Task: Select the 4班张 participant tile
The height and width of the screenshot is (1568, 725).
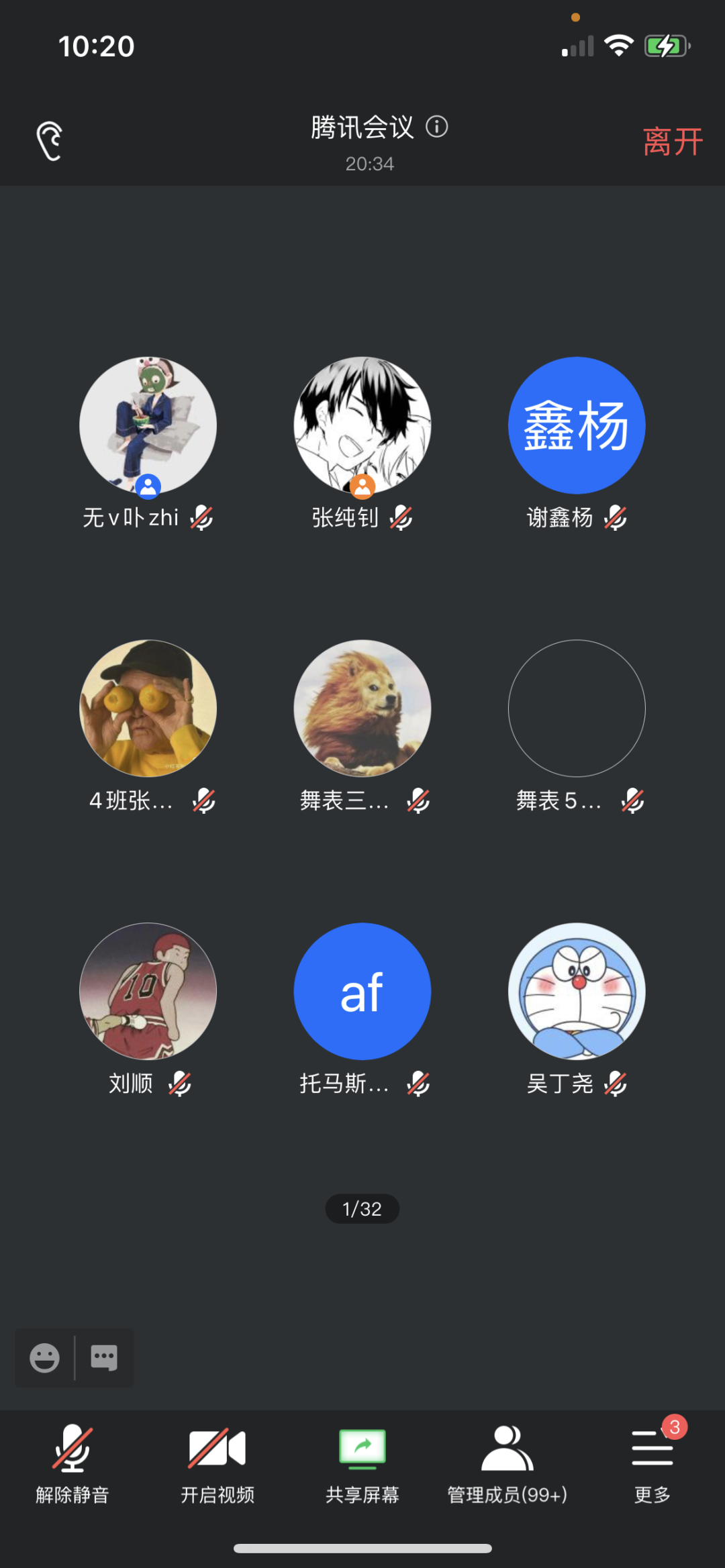Action: click(x=148, y=709)
